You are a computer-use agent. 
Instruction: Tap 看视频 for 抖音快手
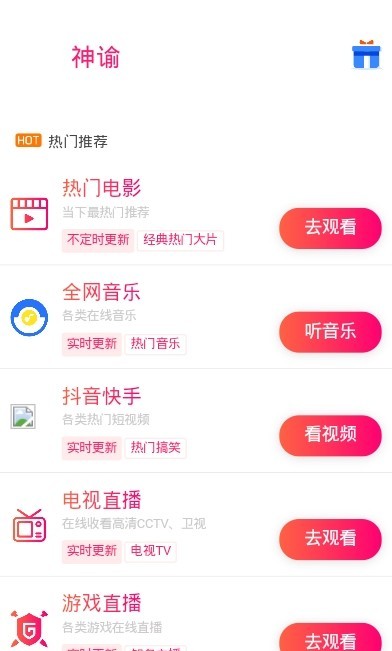(x=330, y=435)
